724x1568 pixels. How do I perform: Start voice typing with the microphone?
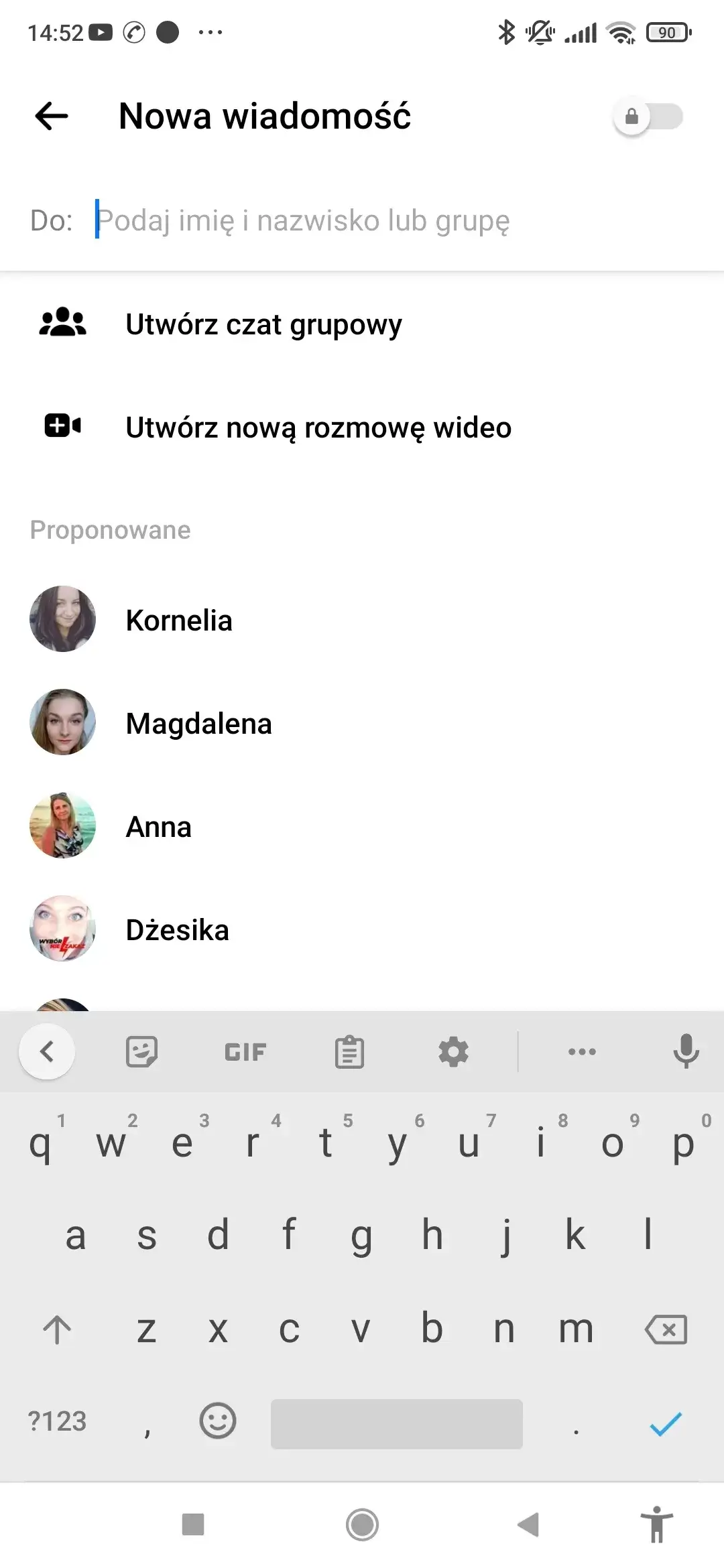(x=685, y=1051)
